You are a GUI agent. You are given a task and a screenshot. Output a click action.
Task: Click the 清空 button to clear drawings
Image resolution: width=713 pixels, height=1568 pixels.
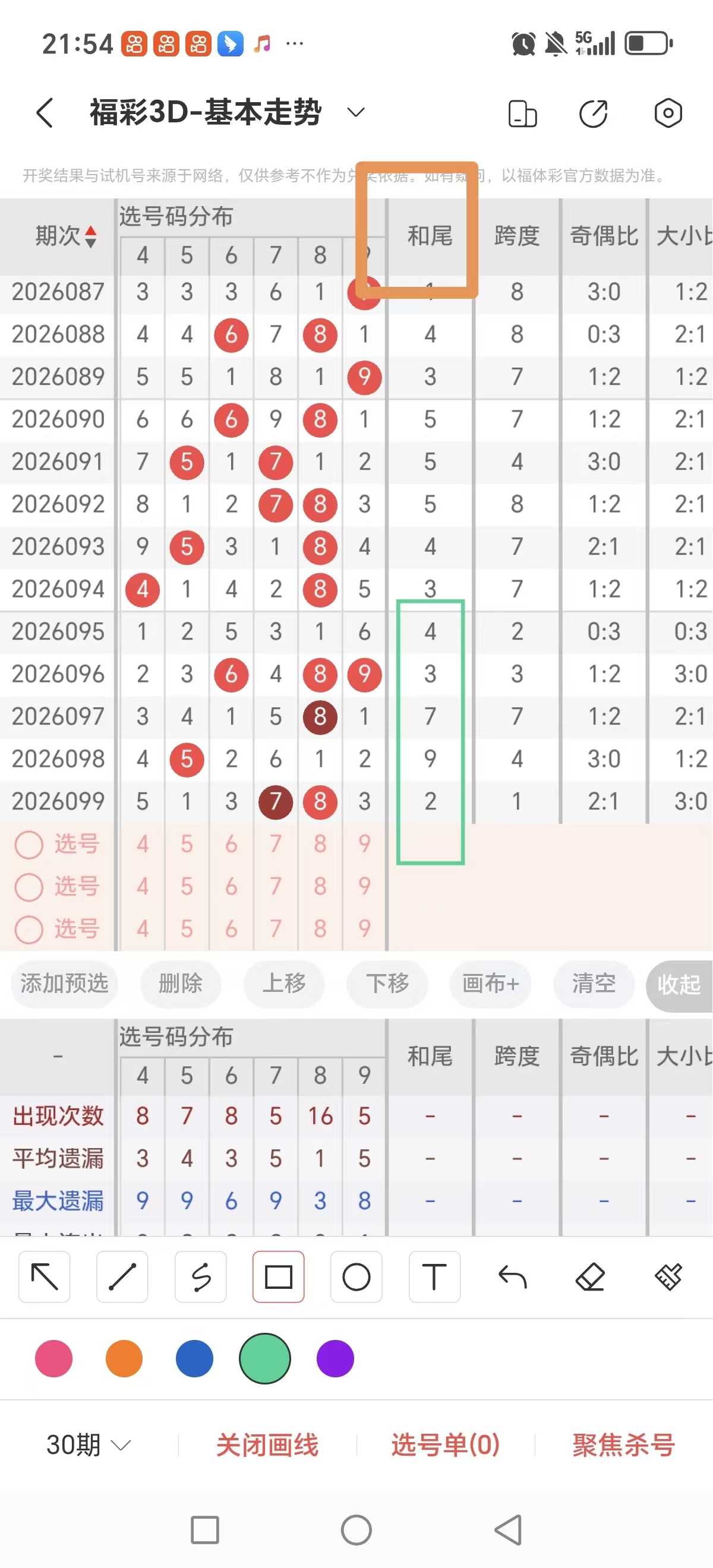point(592,984)
